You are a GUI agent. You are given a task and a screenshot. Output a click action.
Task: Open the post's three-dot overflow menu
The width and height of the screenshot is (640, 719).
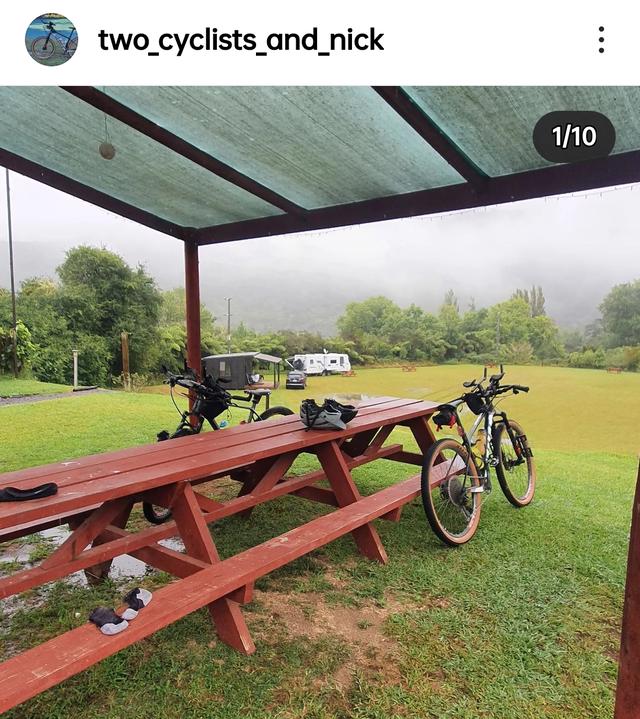pyautogui.click(x=601, y=40)
